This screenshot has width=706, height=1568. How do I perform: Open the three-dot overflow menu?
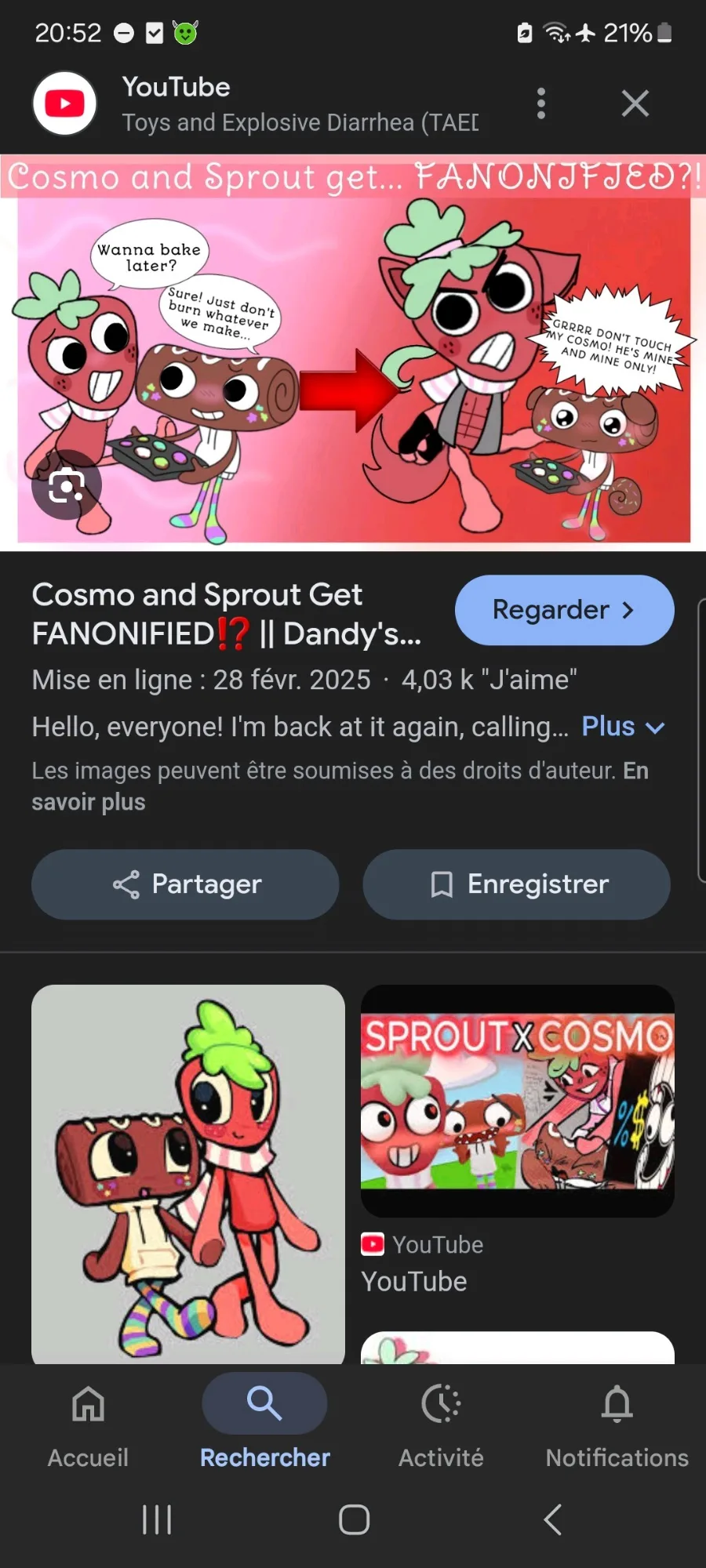[x=540, y=103]
